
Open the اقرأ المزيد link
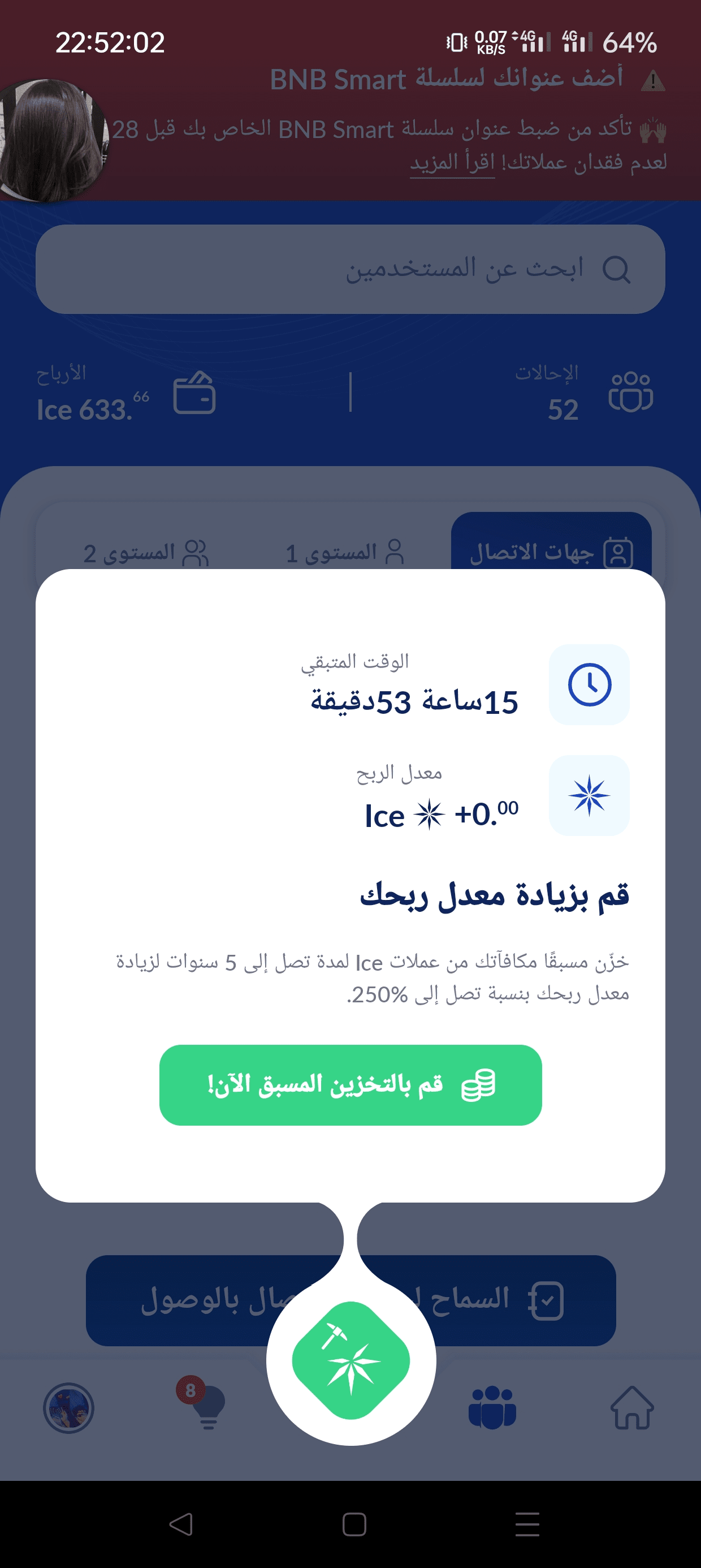coord(452,163)
